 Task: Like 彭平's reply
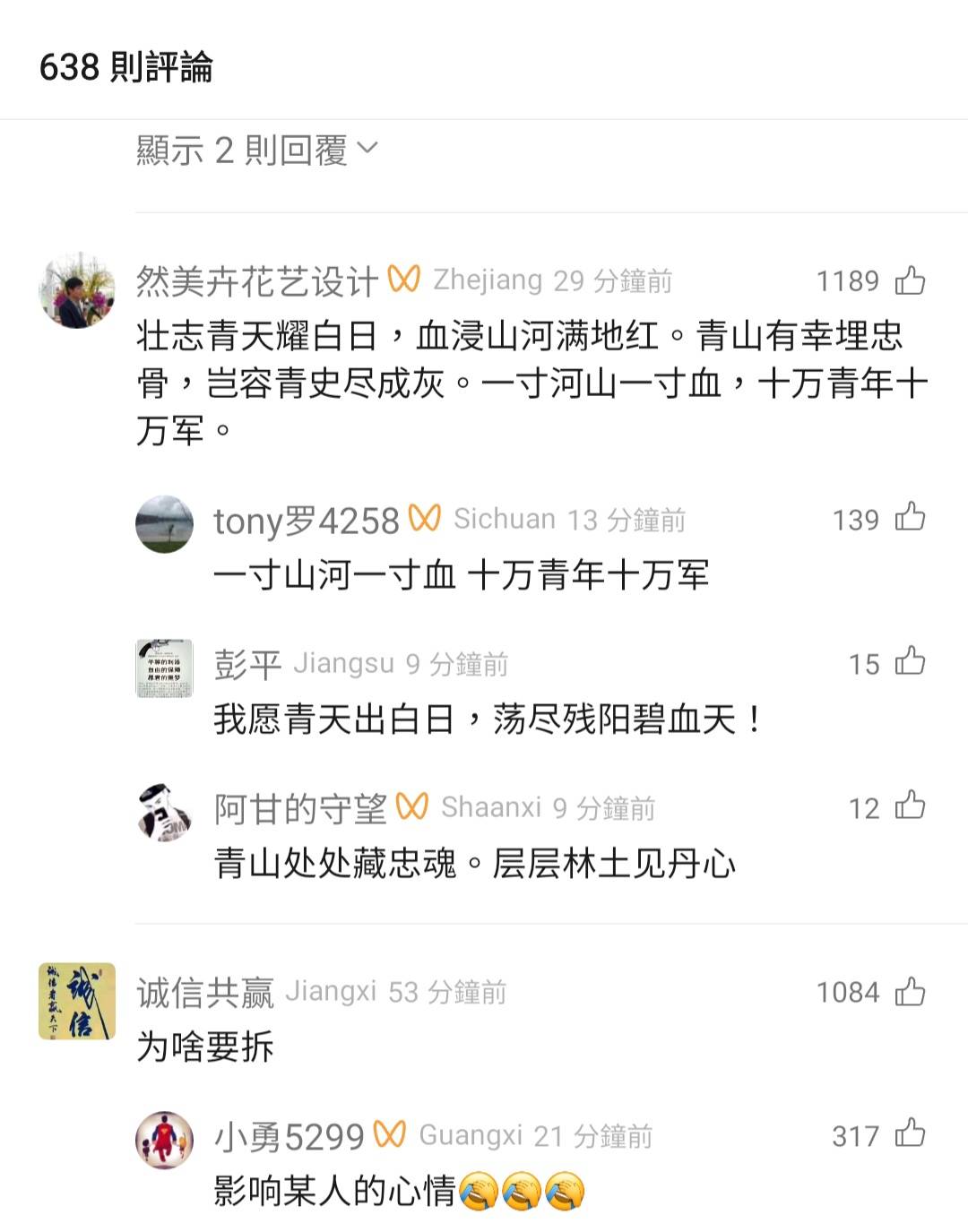pyautogui.click(x=911, y=661)
